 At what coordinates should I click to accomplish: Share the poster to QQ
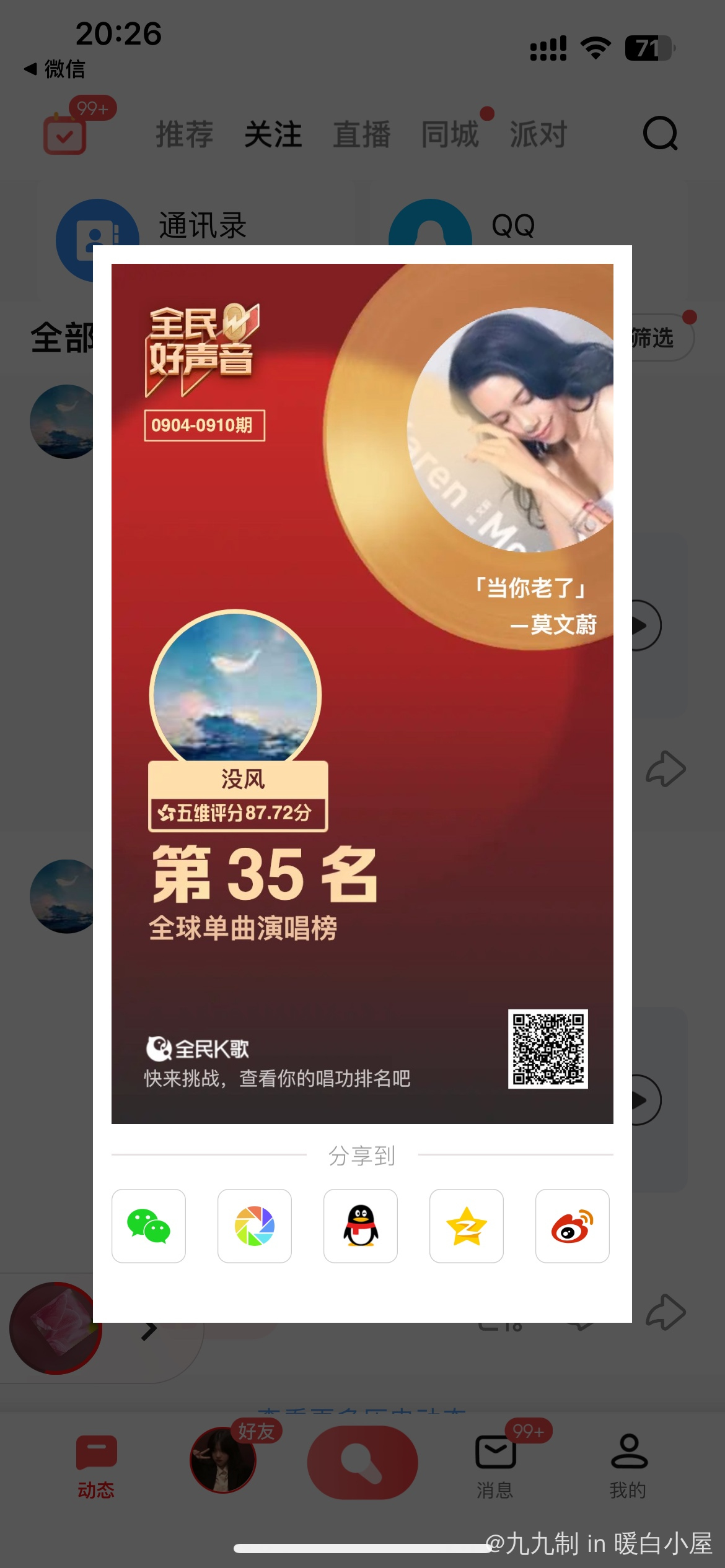click(x=361, y=1226)
